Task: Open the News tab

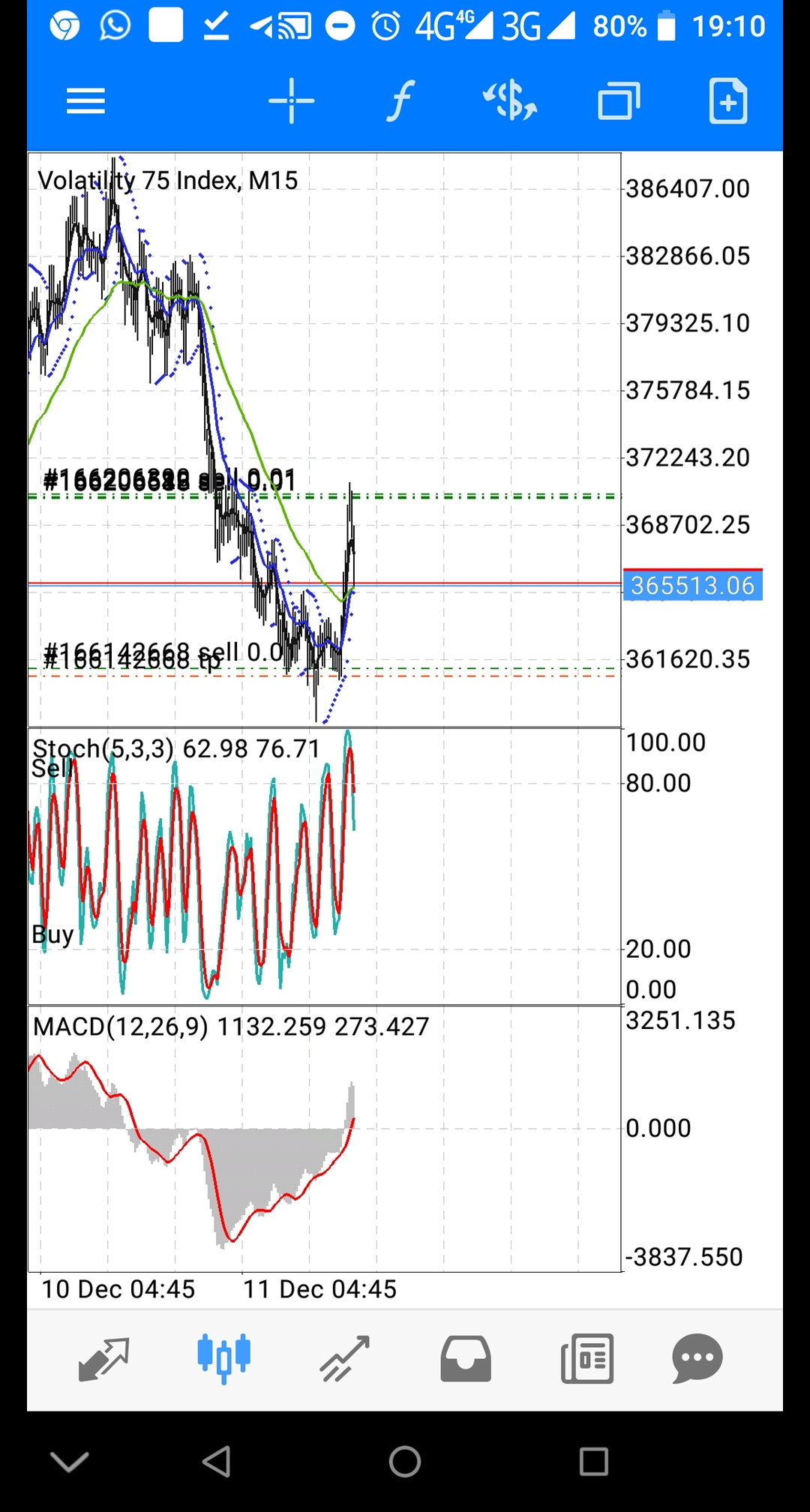Action: tap(587, 1358)
